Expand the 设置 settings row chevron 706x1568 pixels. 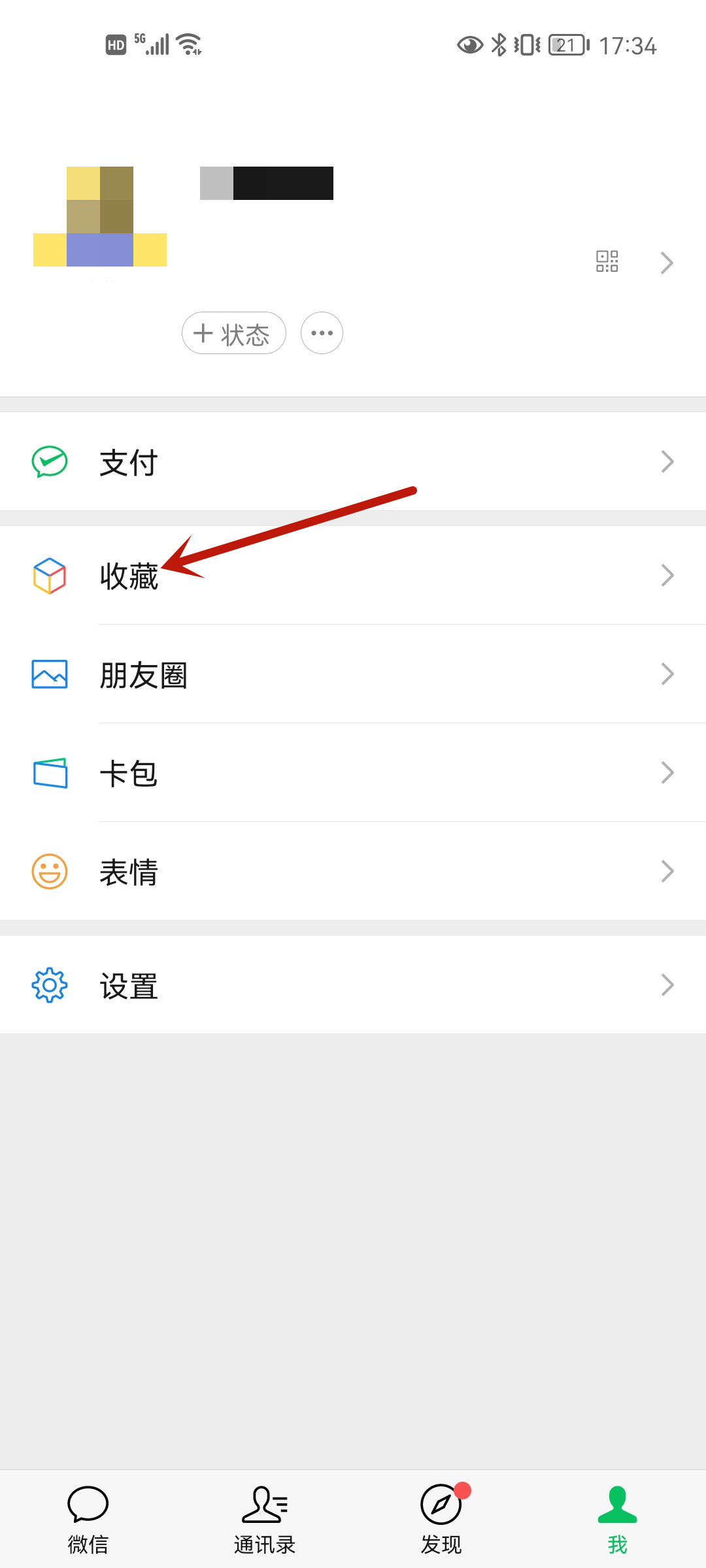(x=667, y=984)
